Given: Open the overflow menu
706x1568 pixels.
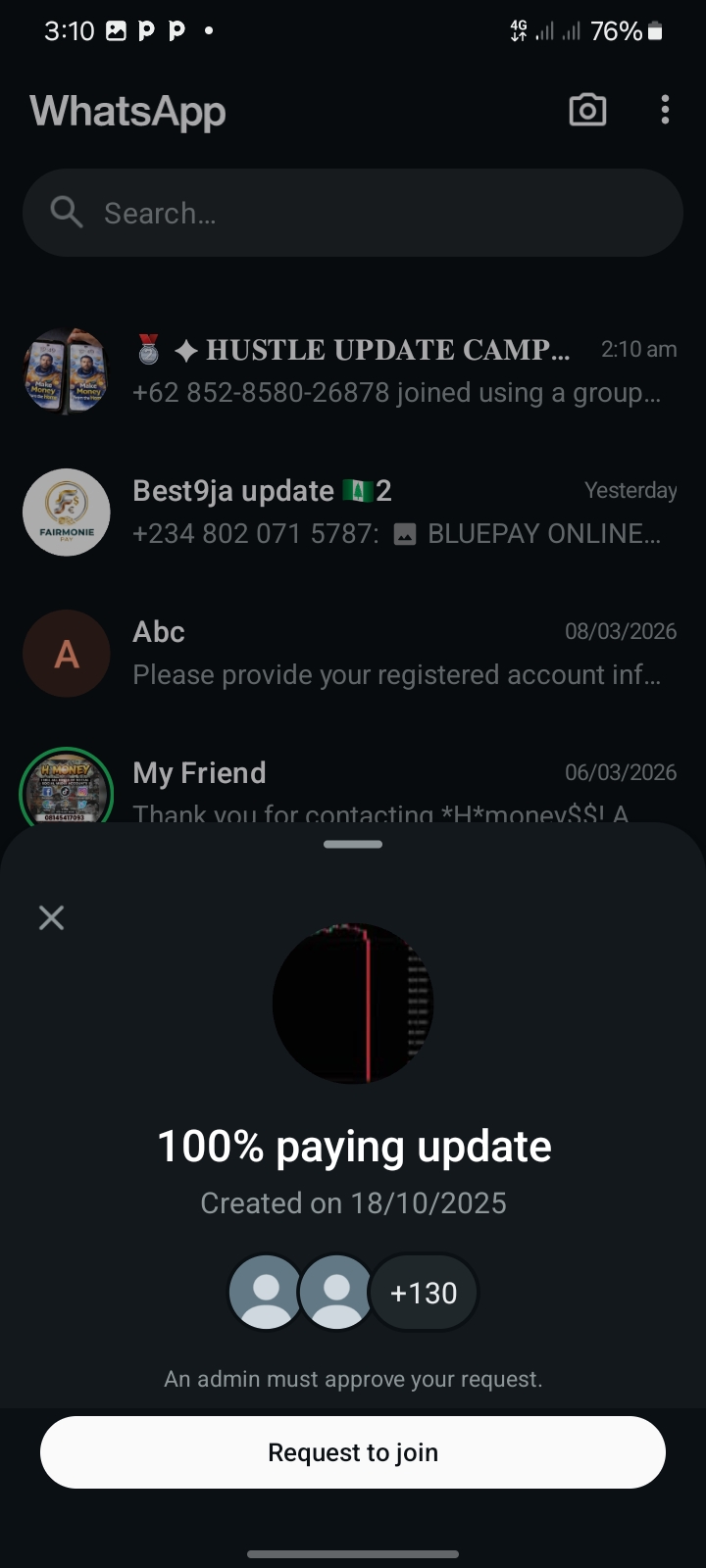Looking at the screenshot, I should 665,110.
